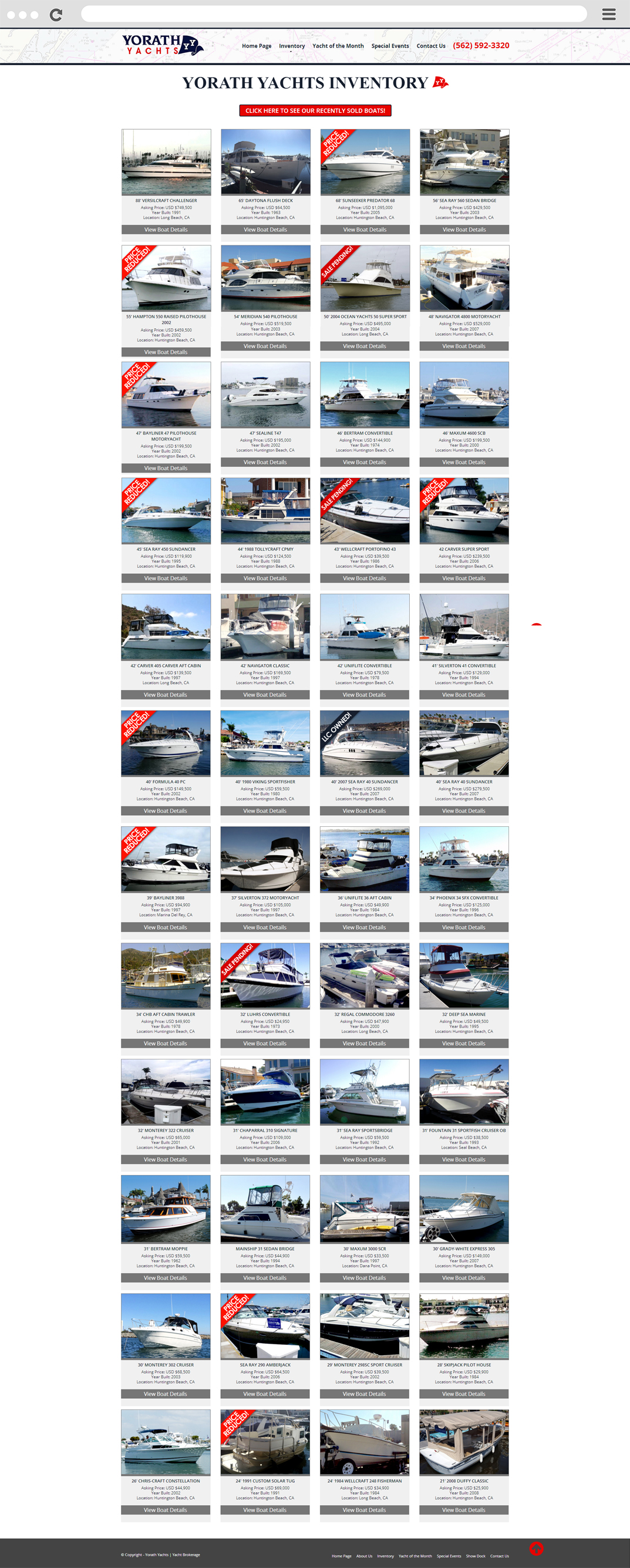The image size is (630, 1568).
Task: Call the phone number (562) 592-3320
Action: click(x=481, y=46)
